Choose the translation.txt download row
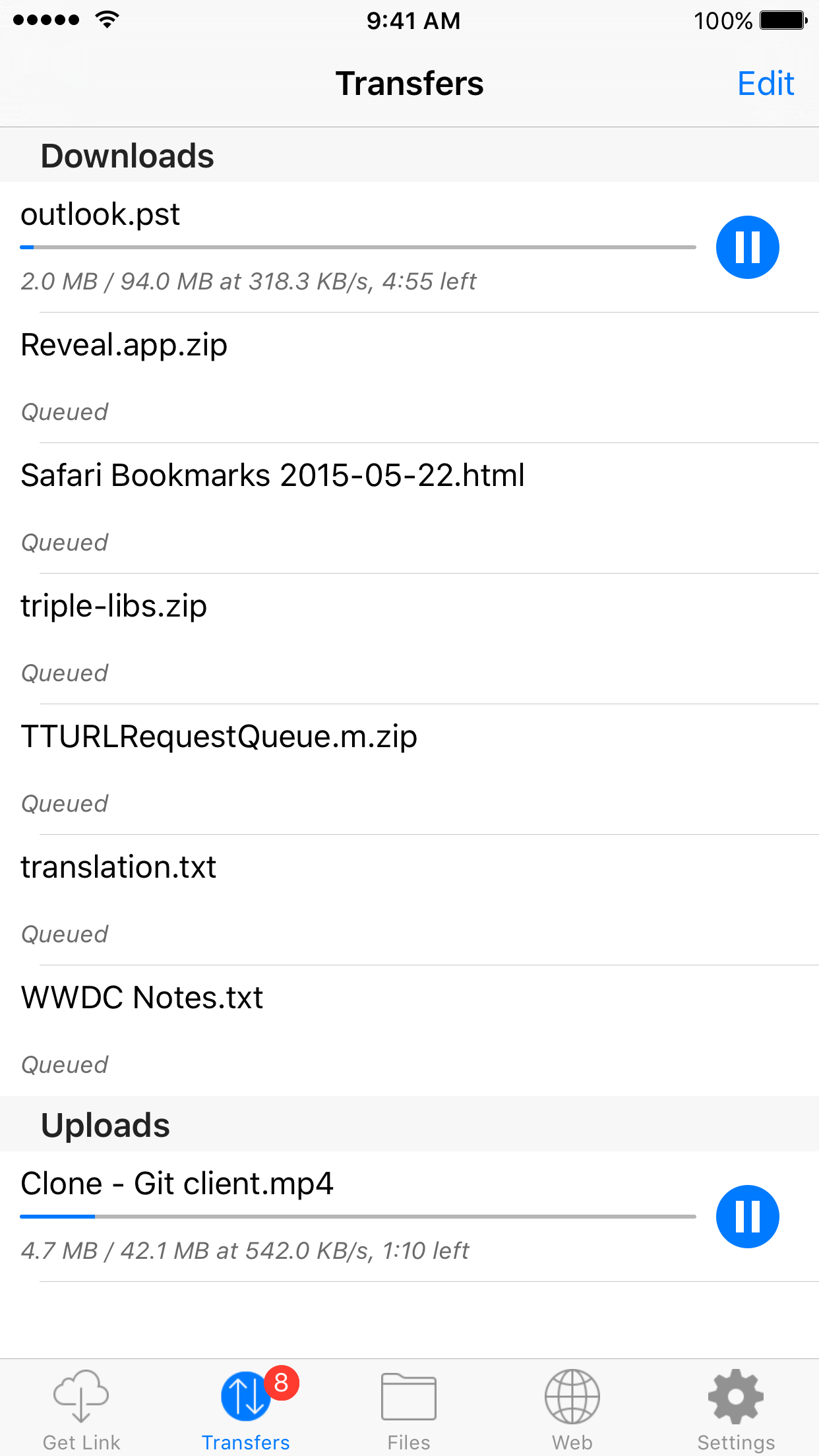Screen dimensions: 819x1456 (x=409, y=900)
